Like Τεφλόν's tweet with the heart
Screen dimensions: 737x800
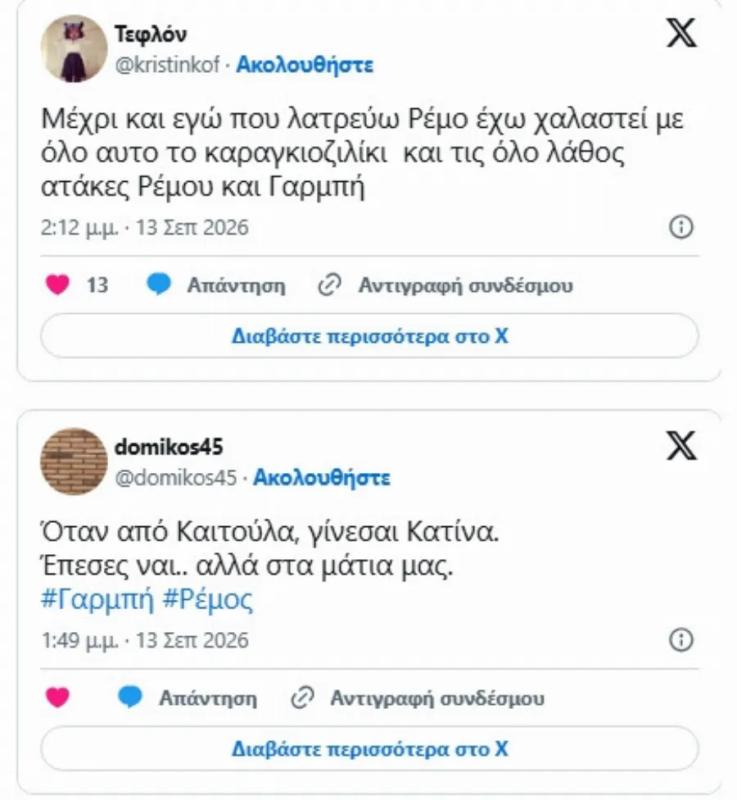58,284
